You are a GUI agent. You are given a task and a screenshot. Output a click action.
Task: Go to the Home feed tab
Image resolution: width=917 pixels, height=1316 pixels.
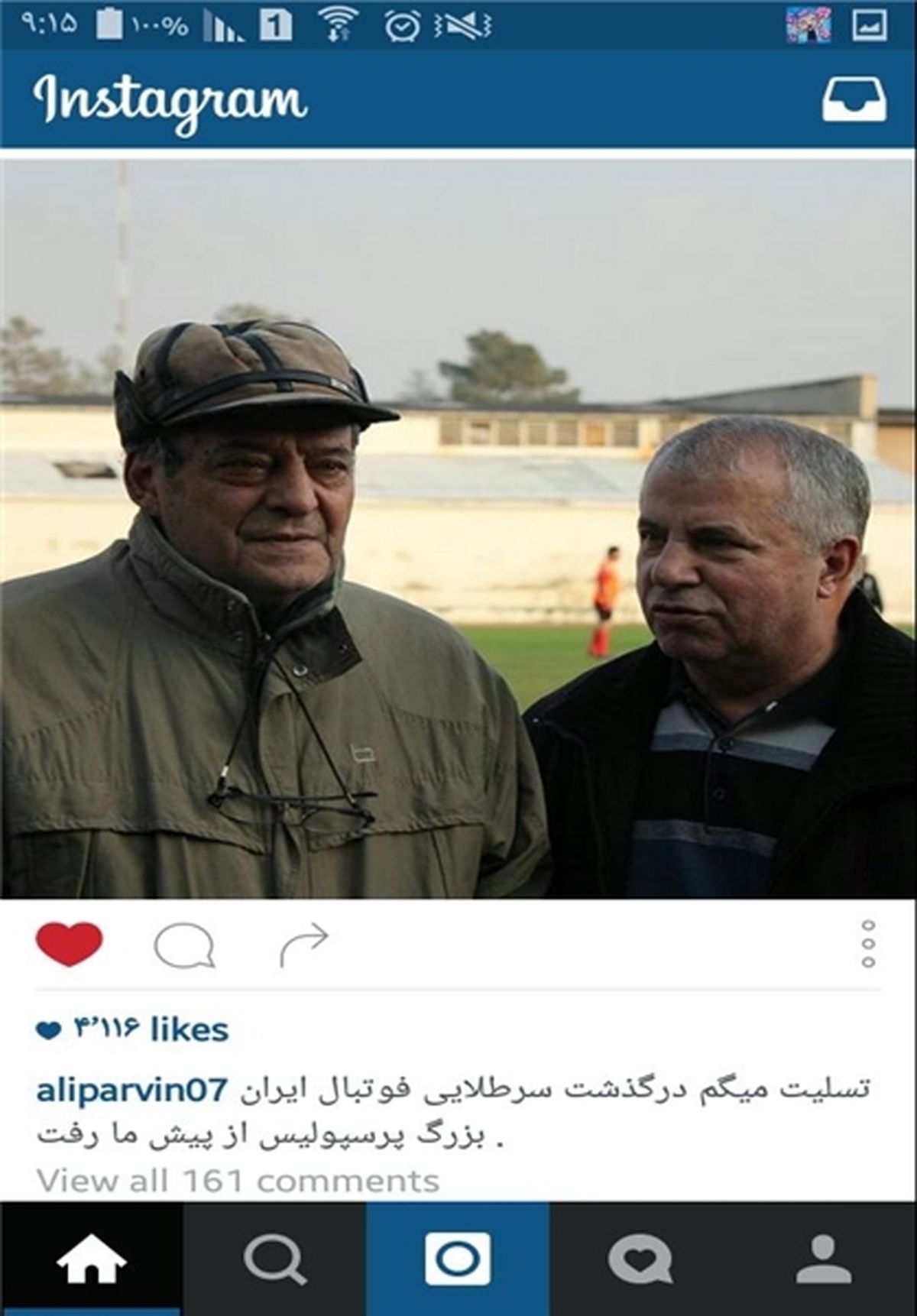coord(92,1259)
